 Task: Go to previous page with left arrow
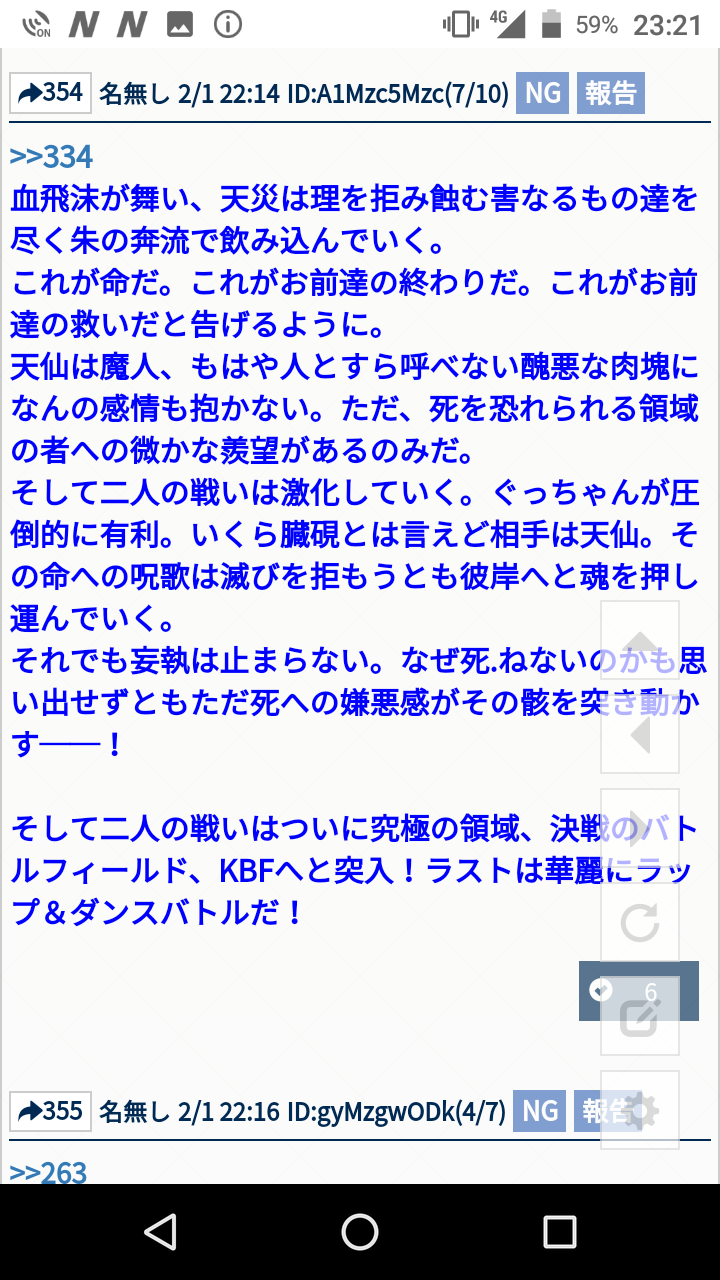click(640, 735)
